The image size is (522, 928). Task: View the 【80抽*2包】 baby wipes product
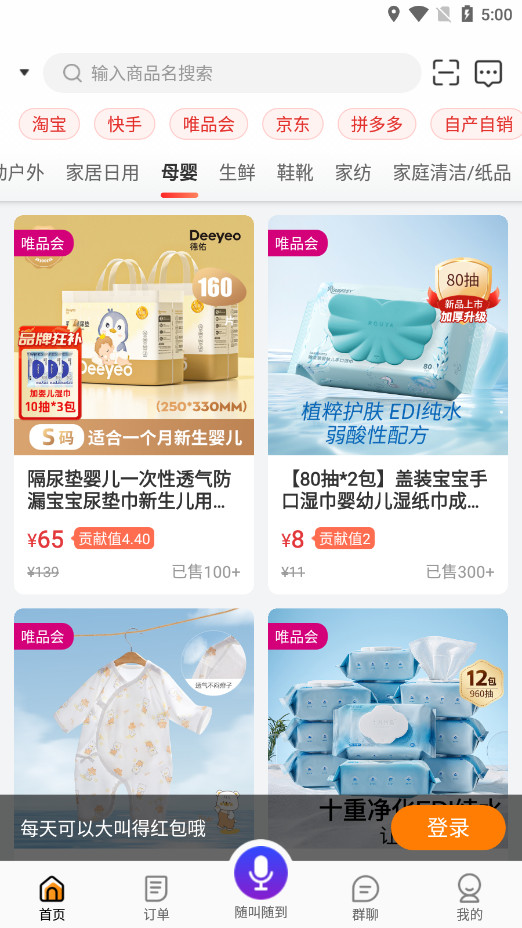tap(388, 404)
